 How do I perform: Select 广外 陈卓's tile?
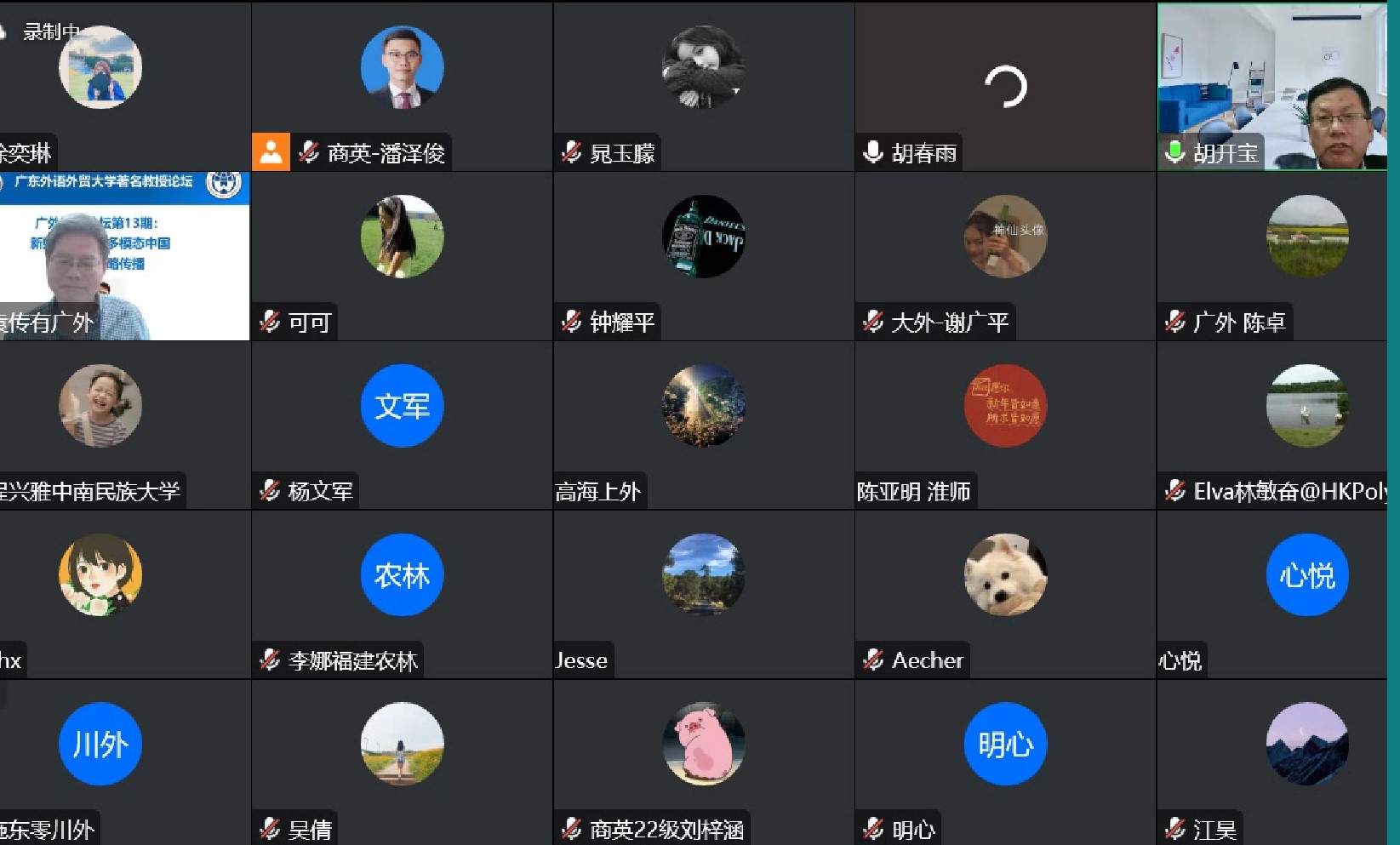point(1271,254)
